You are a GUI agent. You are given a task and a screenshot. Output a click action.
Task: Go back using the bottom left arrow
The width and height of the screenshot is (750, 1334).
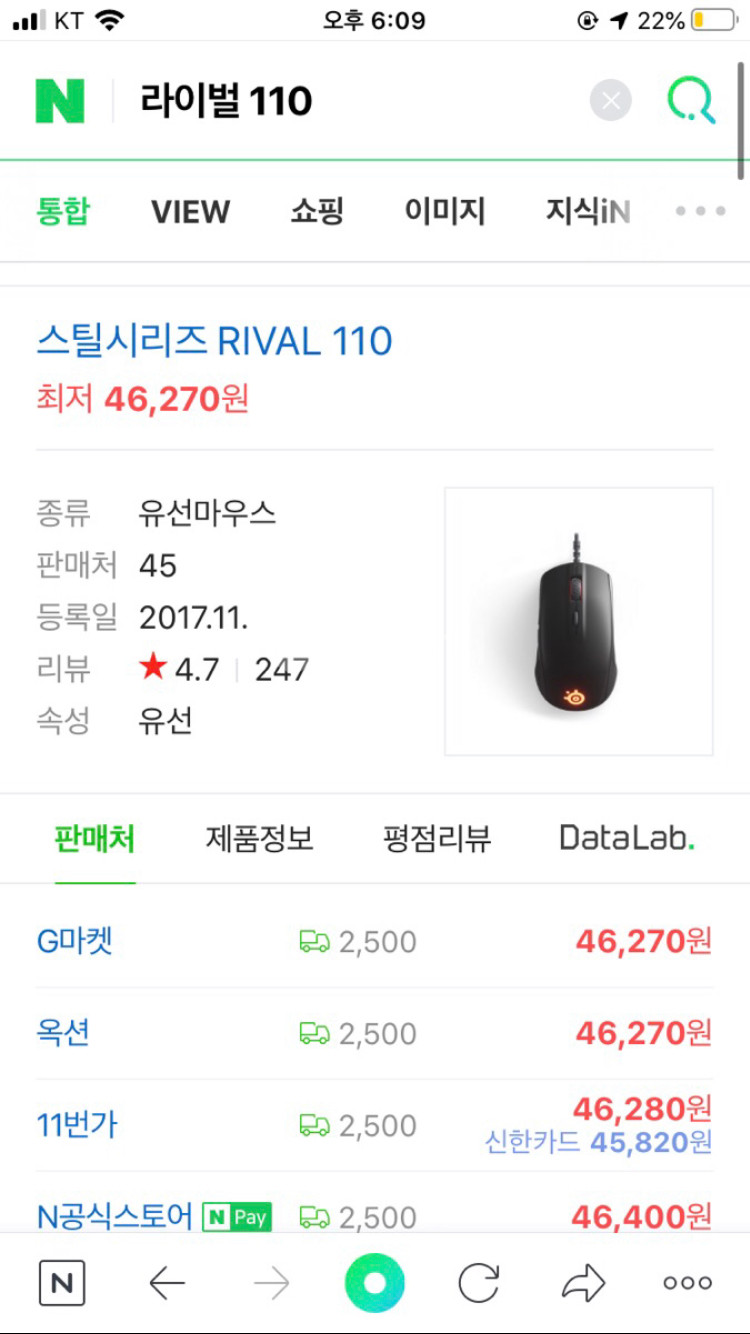167,1283
